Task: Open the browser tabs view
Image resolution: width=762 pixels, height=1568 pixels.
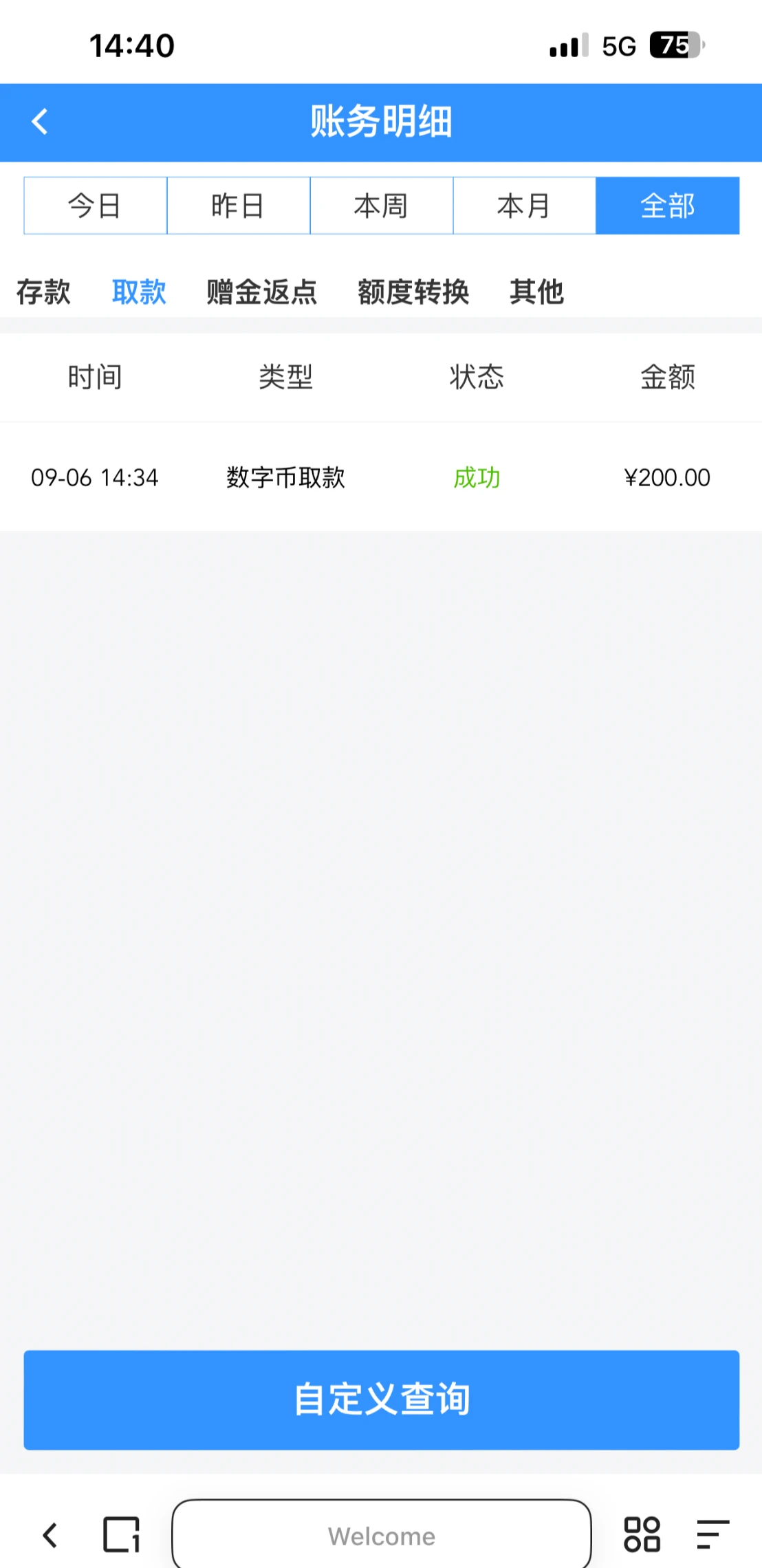Action: 122,1535
